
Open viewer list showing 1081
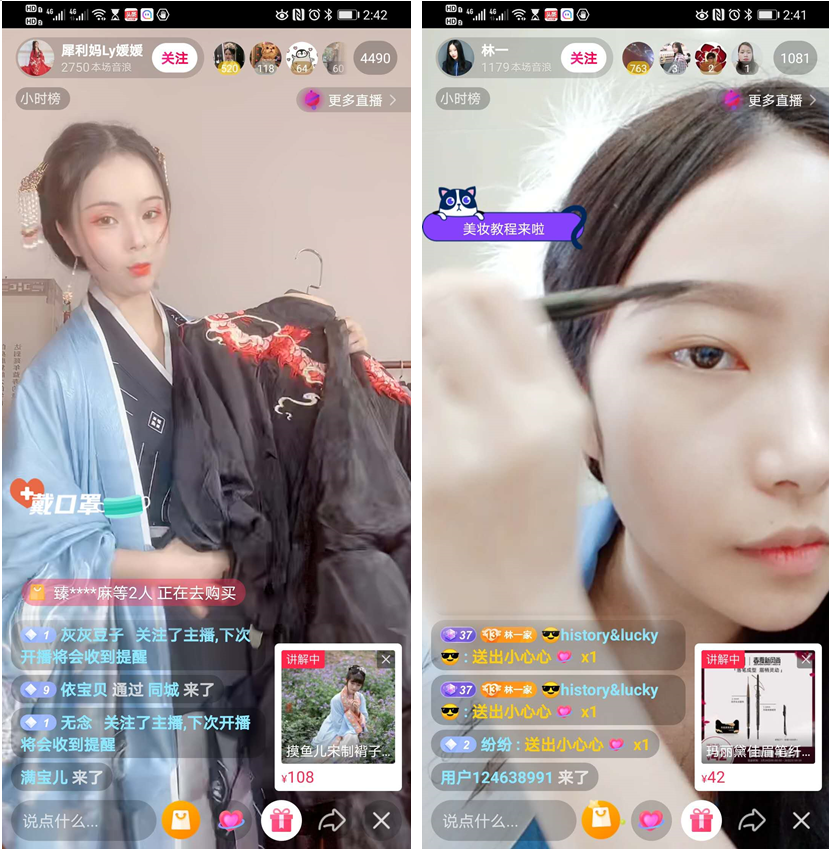coord(795,58)
